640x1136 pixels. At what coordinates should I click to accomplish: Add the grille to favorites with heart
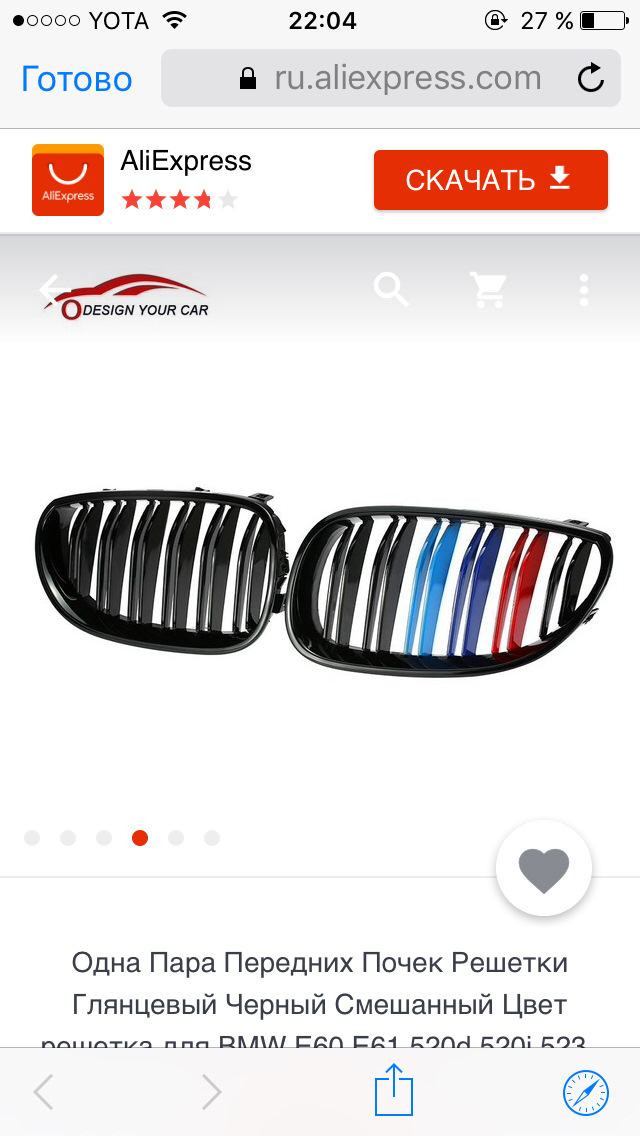(544, 868)
